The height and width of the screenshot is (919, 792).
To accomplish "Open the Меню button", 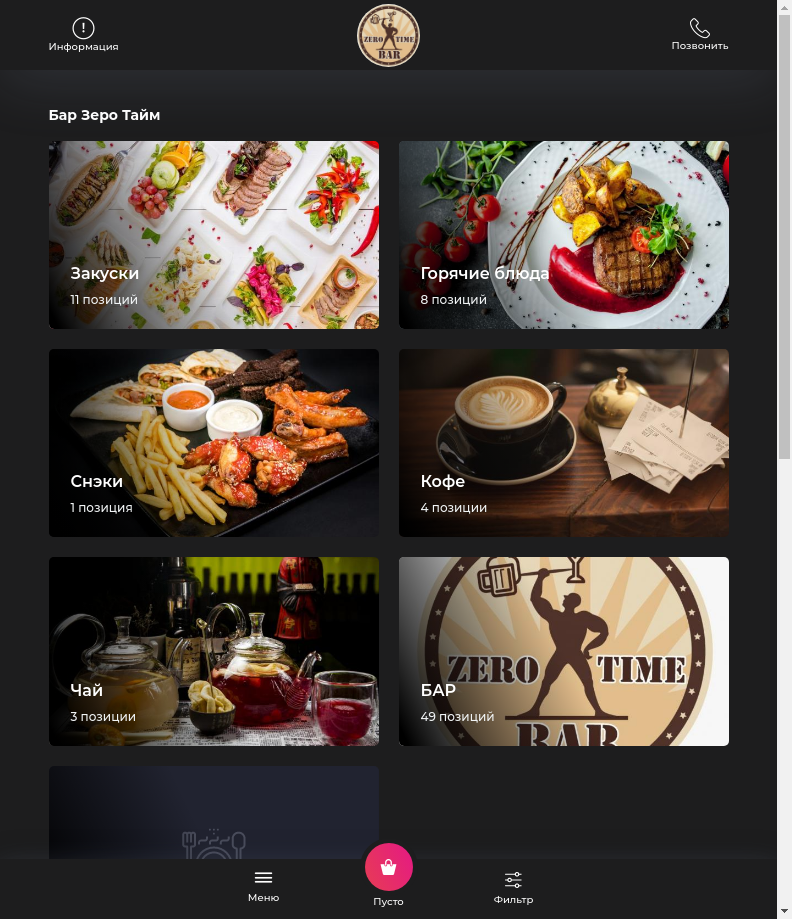I will coord(263,884).
